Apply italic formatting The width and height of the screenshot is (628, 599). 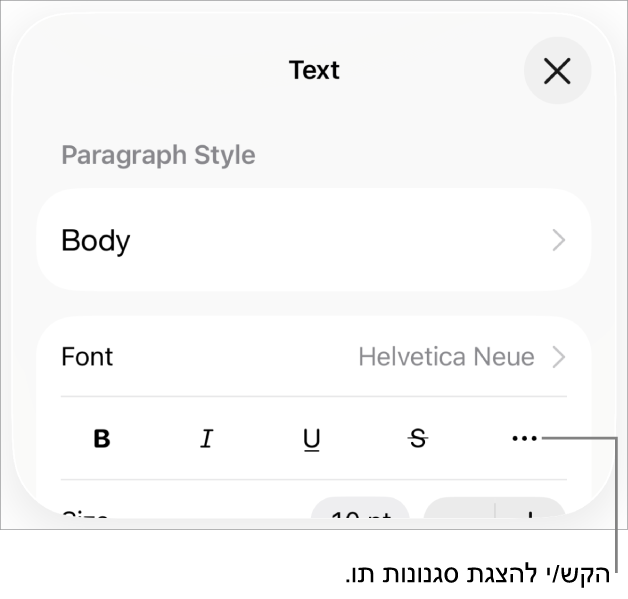point(207,438)
